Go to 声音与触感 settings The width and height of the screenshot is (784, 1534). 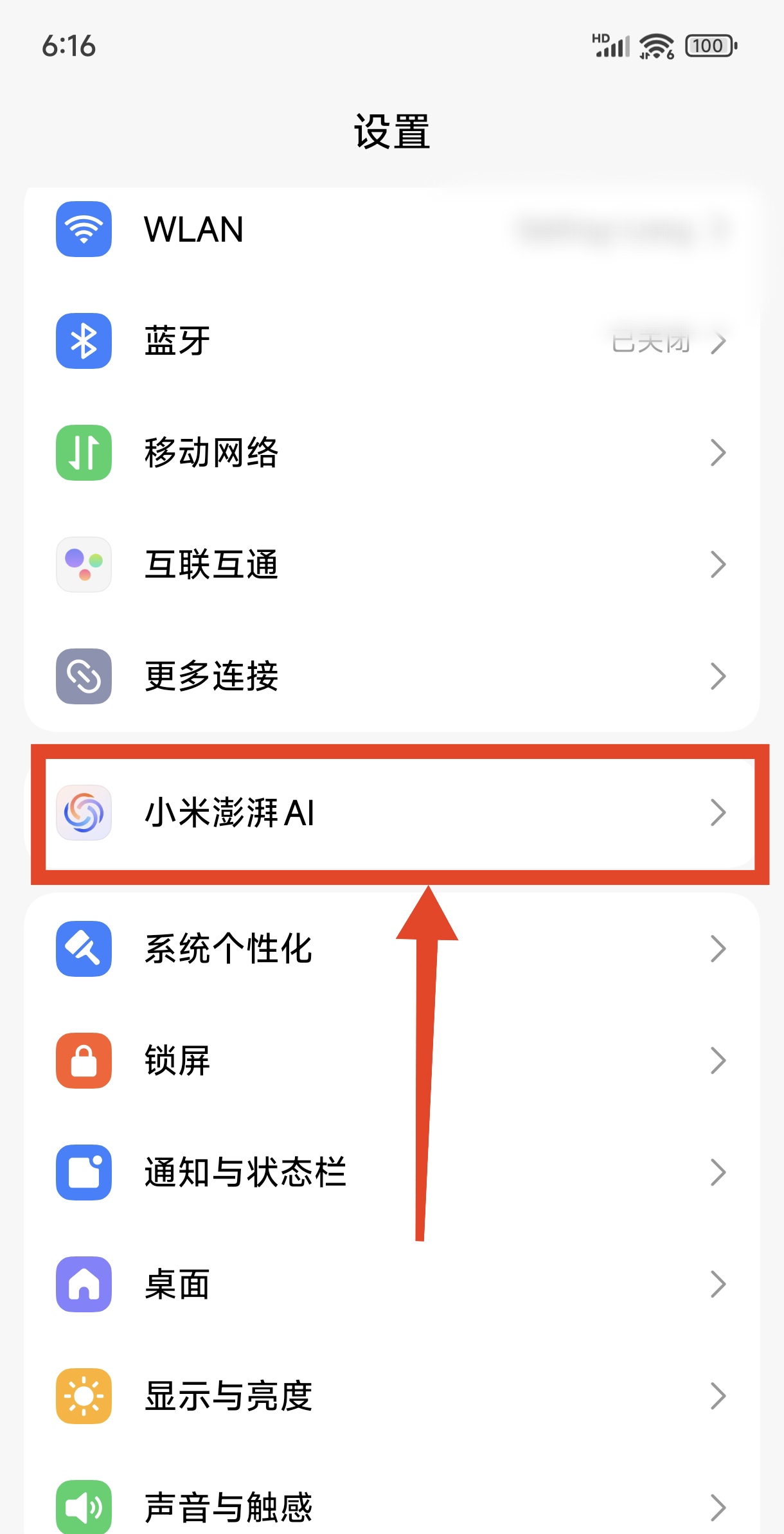(x=391, y=1507)
